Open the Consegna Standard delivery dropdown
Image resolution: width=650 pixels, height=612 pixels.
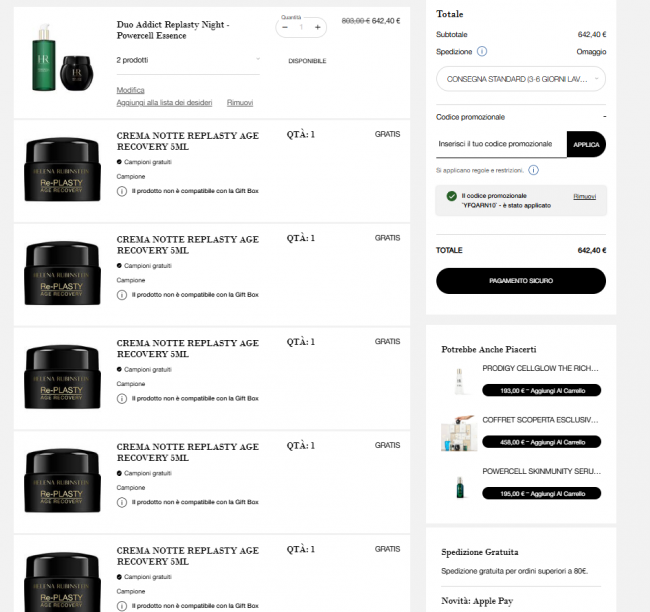pyautogui.click(x=520, y=79)
